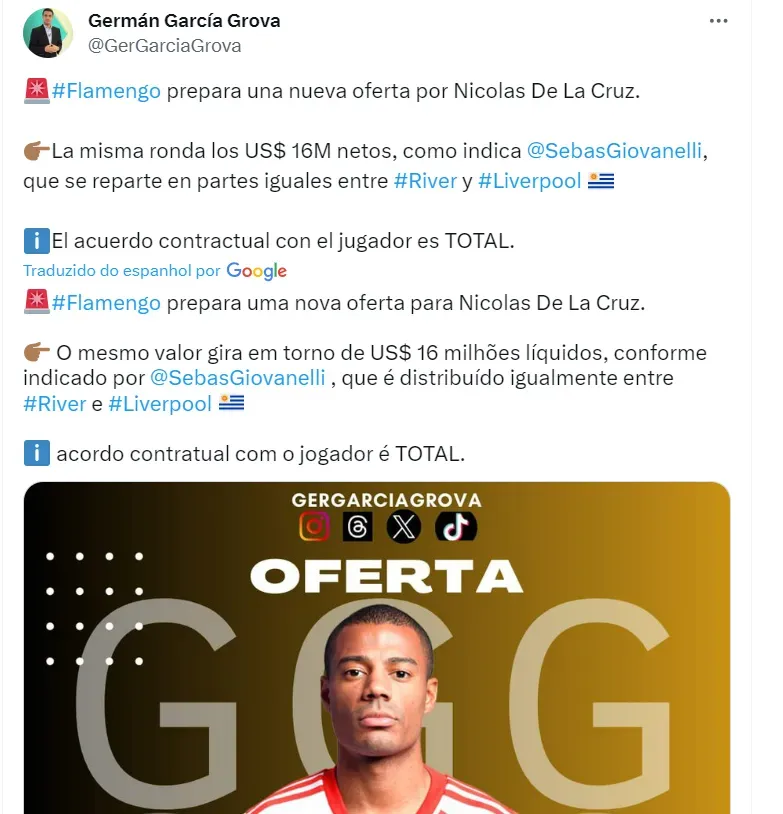
Task: Open #Liverpool hashtag in the translated text
Action: pyautogui.click(x=160, y=404)
